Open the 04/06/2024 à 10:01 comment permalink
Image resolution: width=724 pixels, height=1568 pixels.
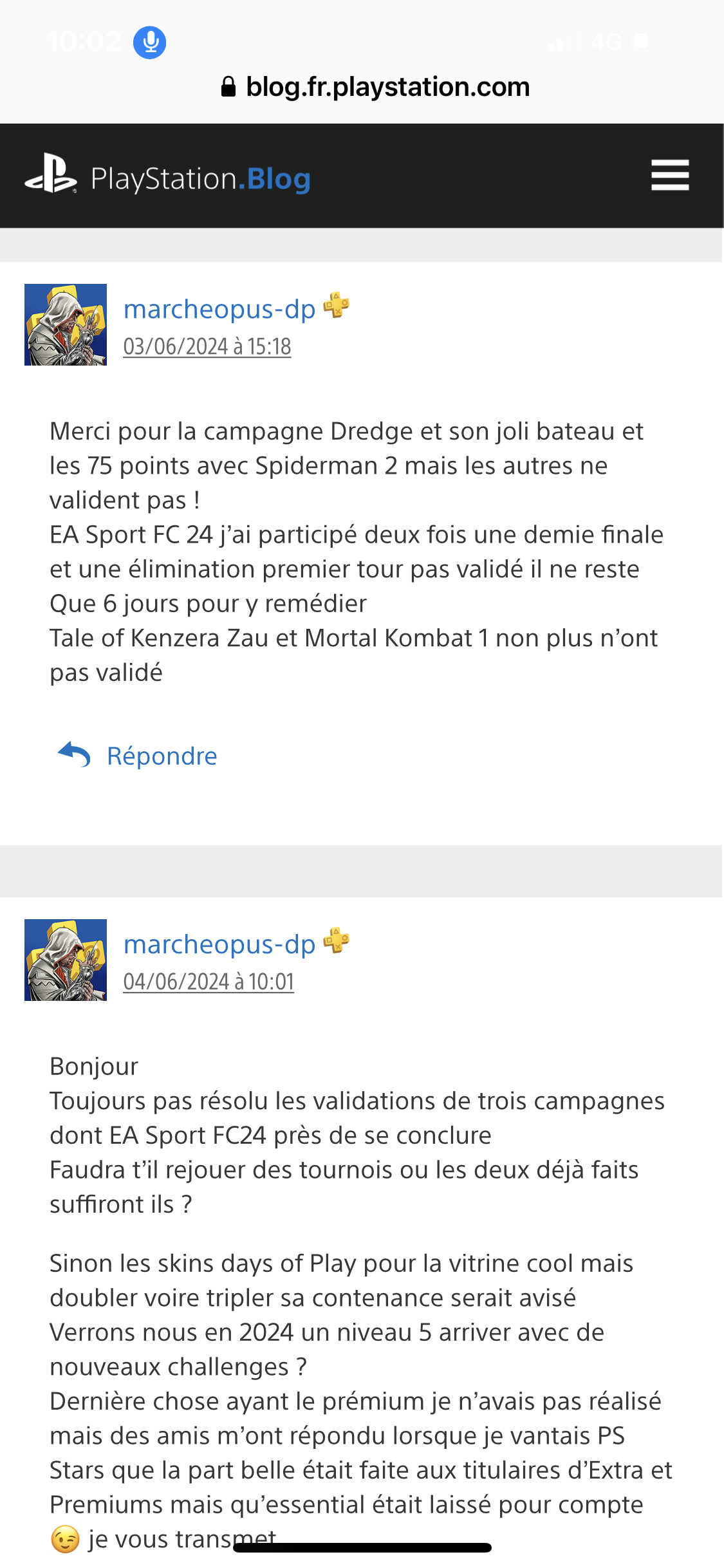(x=209, y=982)
